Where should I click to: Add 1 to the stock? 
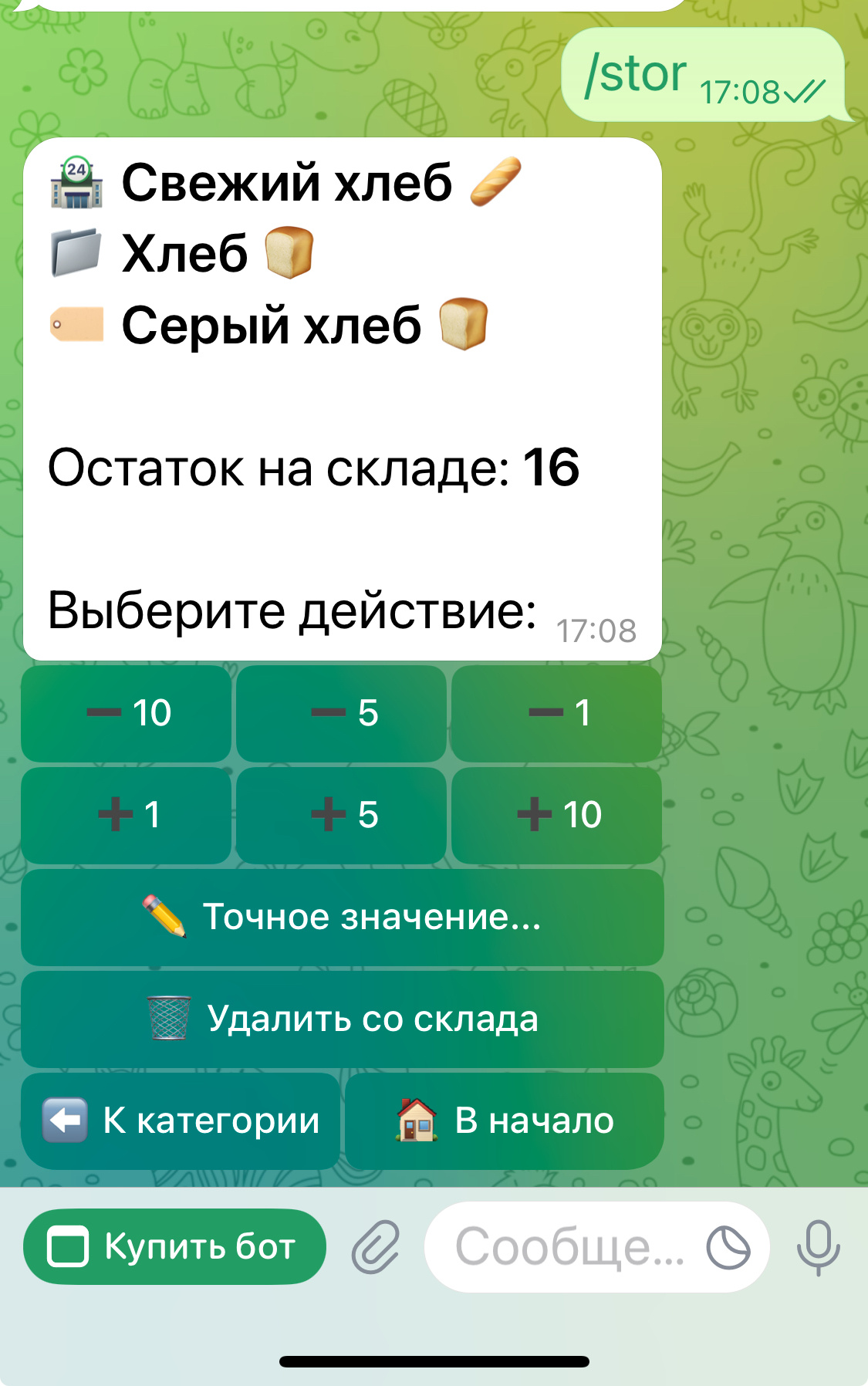tap(127, 816)
